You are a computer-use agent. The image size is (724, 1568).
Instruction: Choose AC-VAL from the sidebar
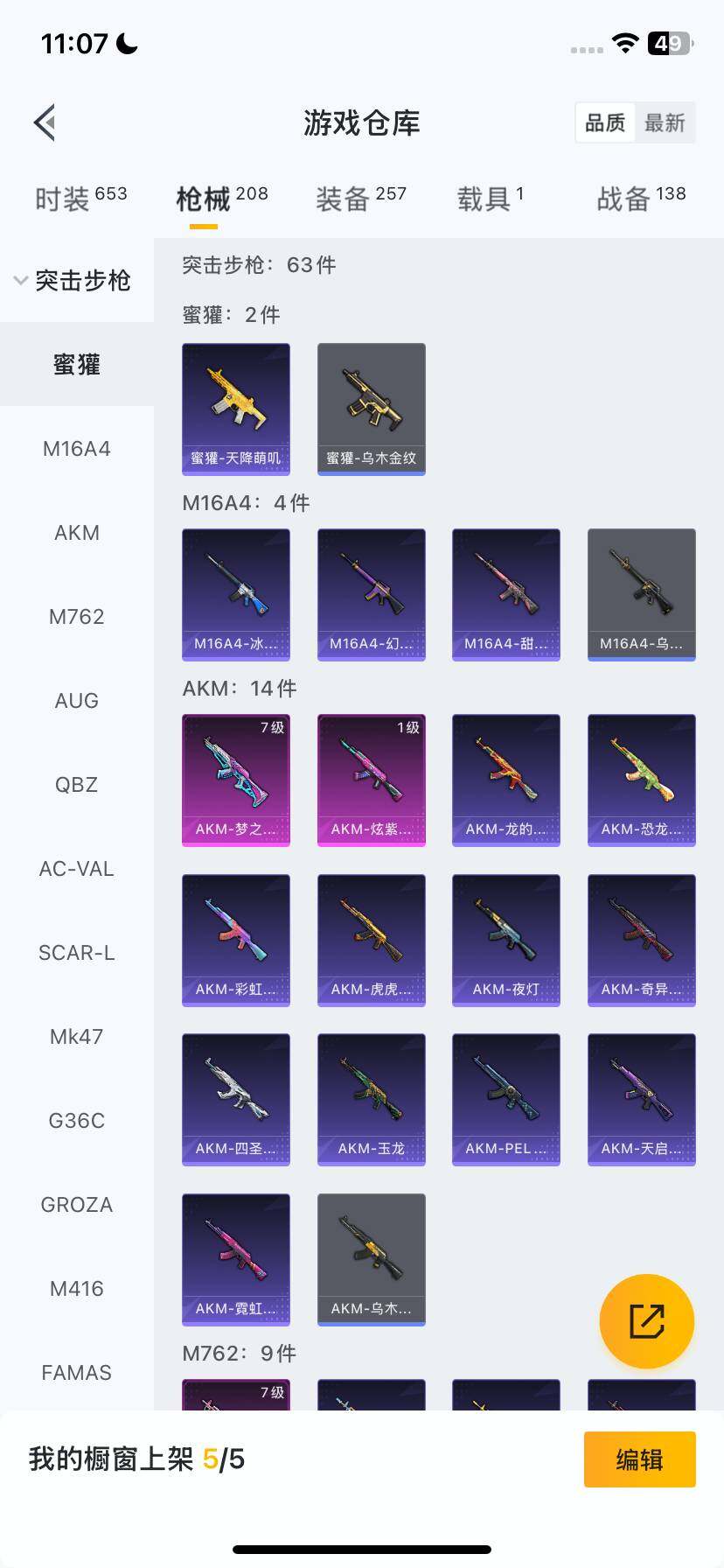pyautogui.click(x=77, y=869)
